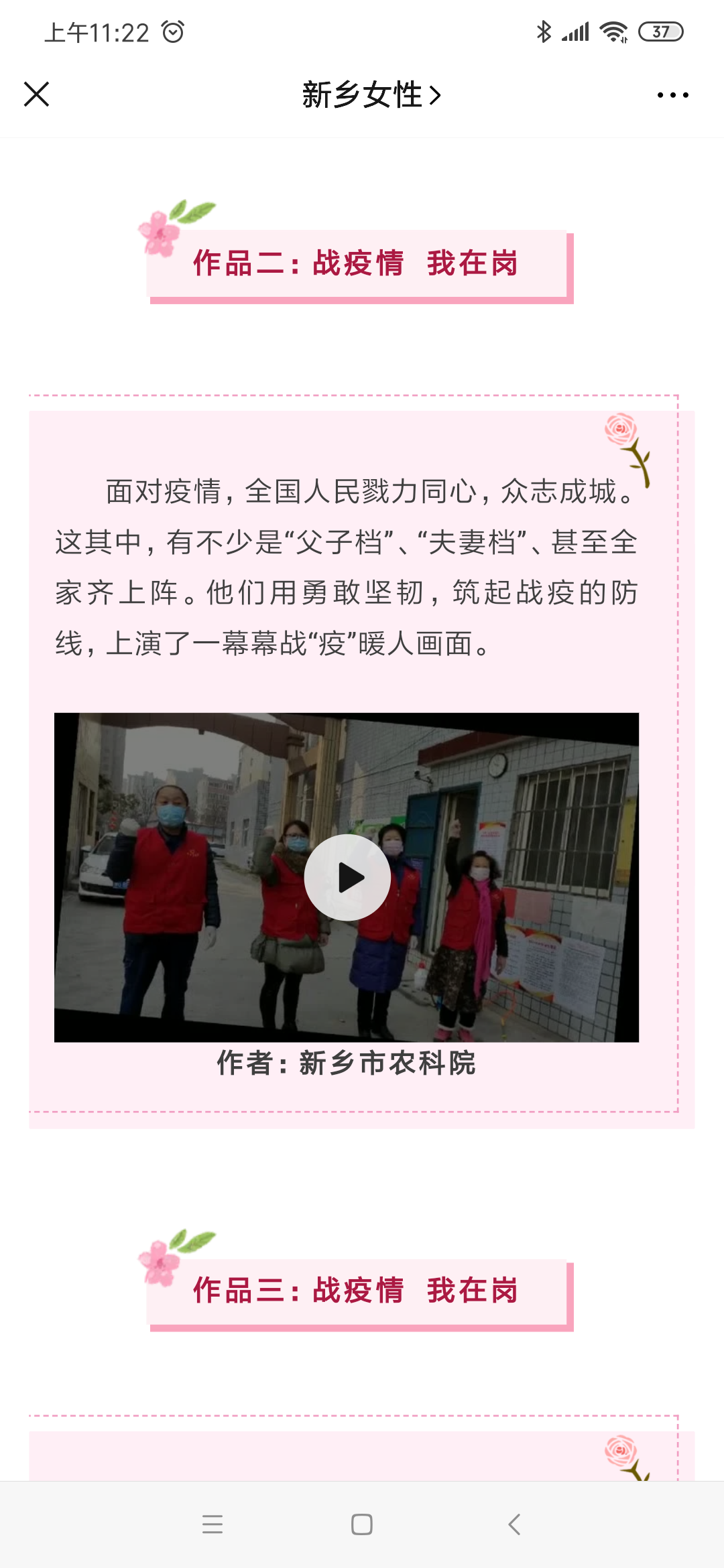Open the 新乡女性 account profile

tap(371, 94)
